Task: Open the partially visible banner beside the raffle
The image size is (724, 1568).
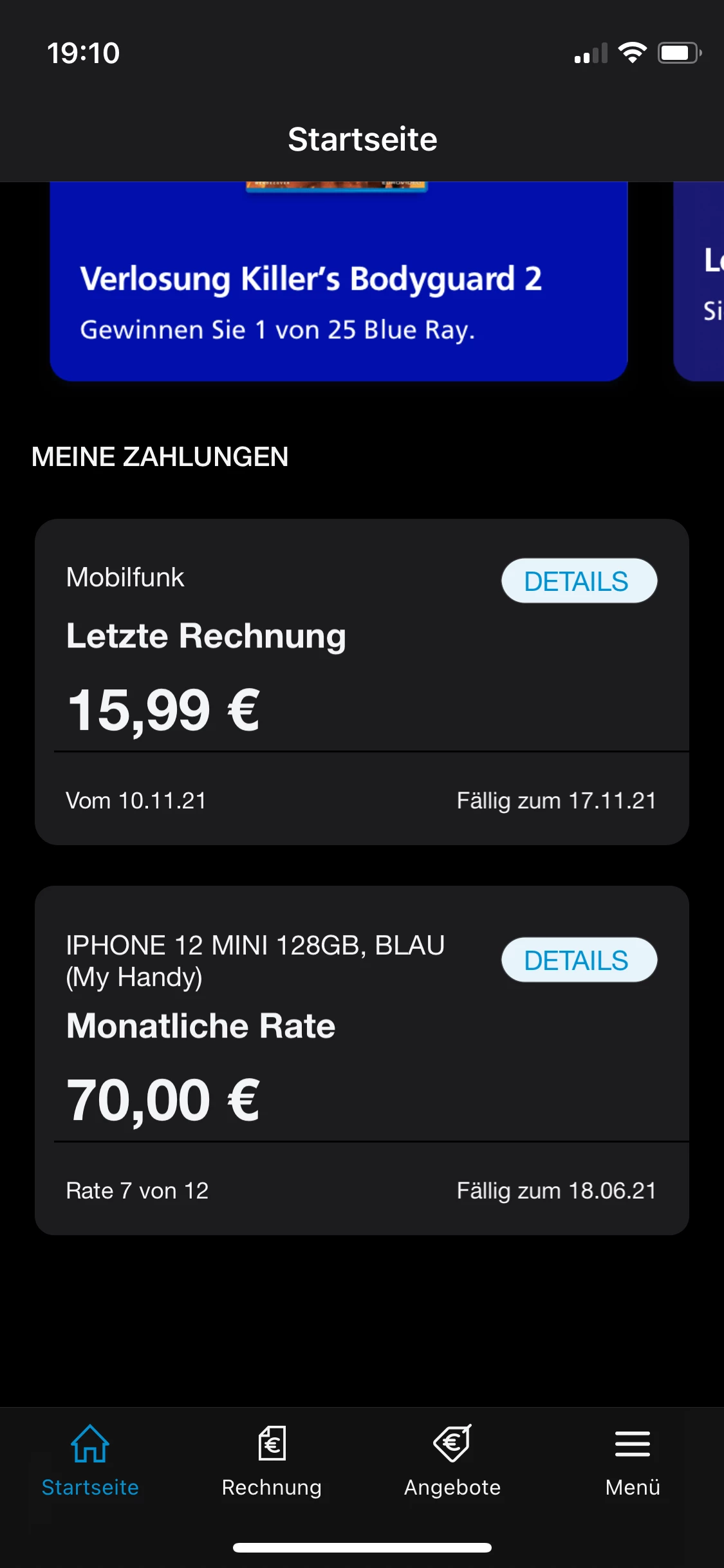Action: point(701,283)
